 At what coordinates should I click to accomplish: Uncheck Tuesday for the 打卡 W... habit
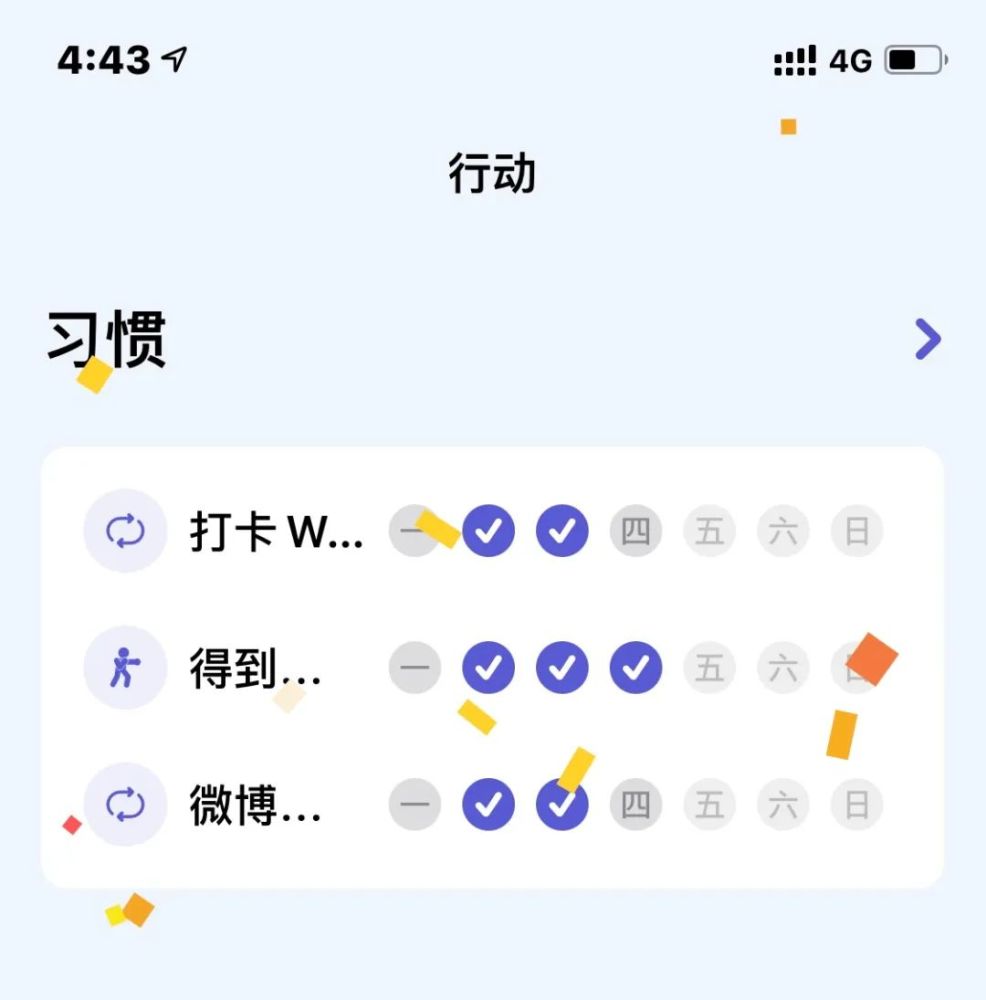coord(488,531)
